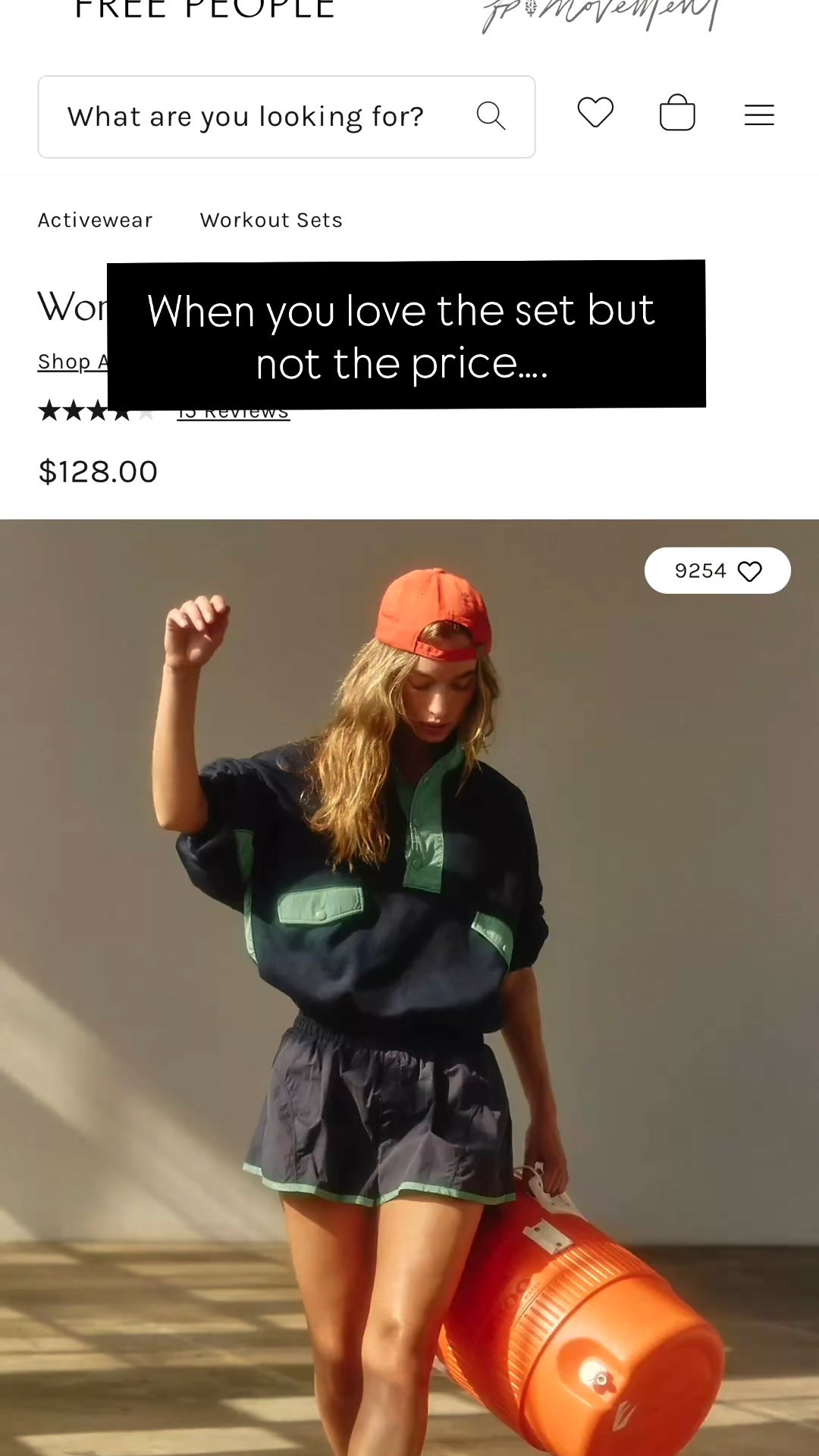
Task: Open the hamburger menu
Action: coord(759,115)
